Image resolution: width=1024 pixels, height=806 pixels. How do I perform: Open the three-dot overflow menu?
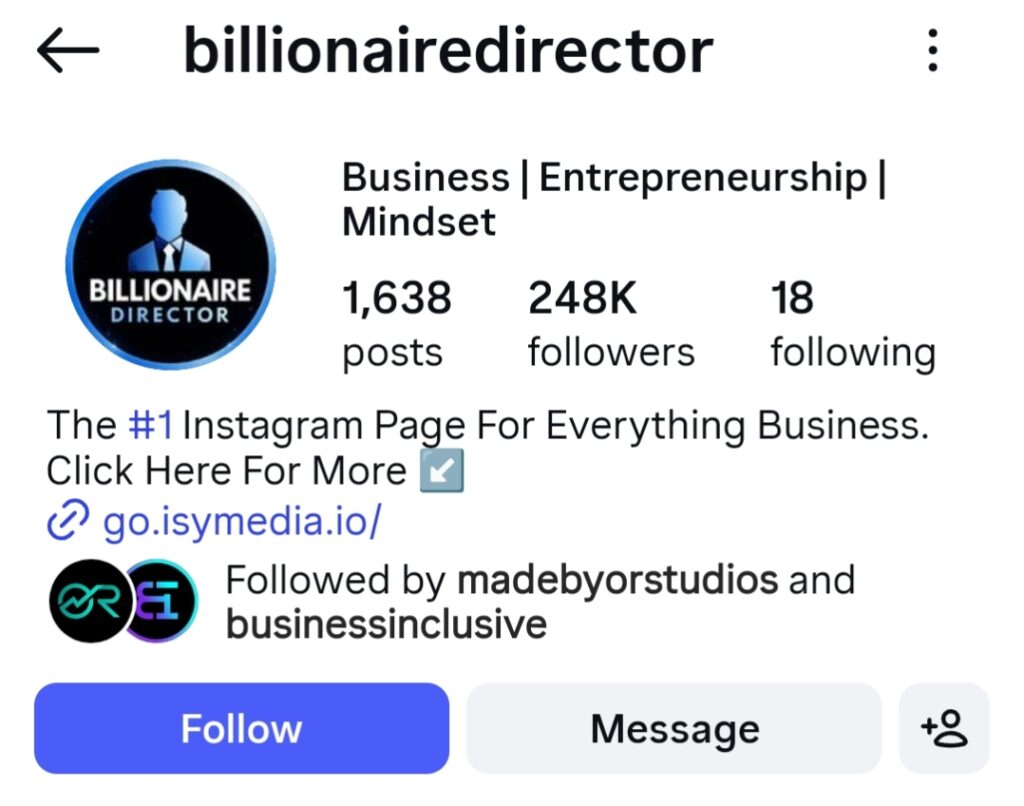[932, 51]
